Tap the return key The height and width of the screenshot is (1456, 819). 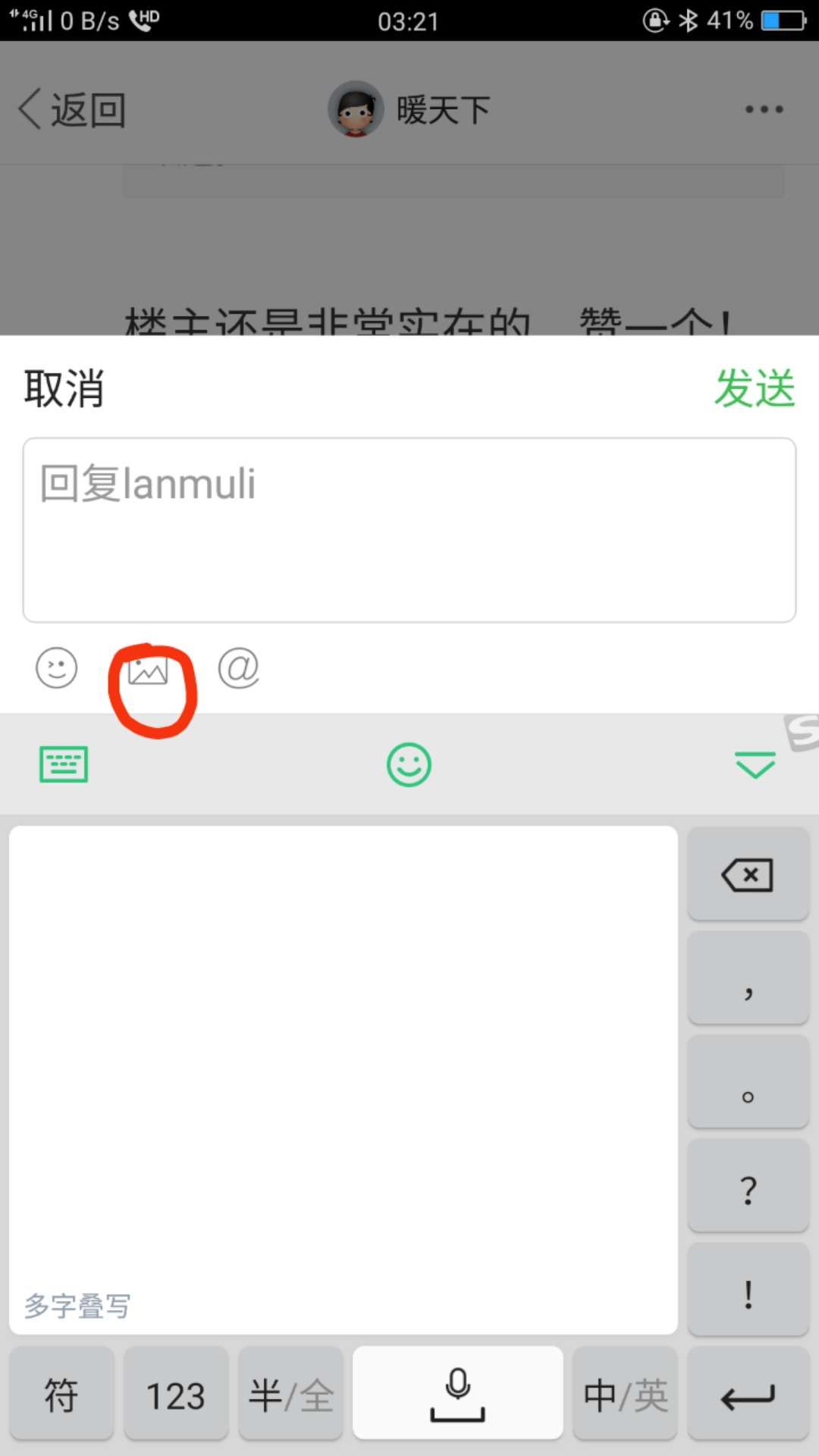[748, 1394]
